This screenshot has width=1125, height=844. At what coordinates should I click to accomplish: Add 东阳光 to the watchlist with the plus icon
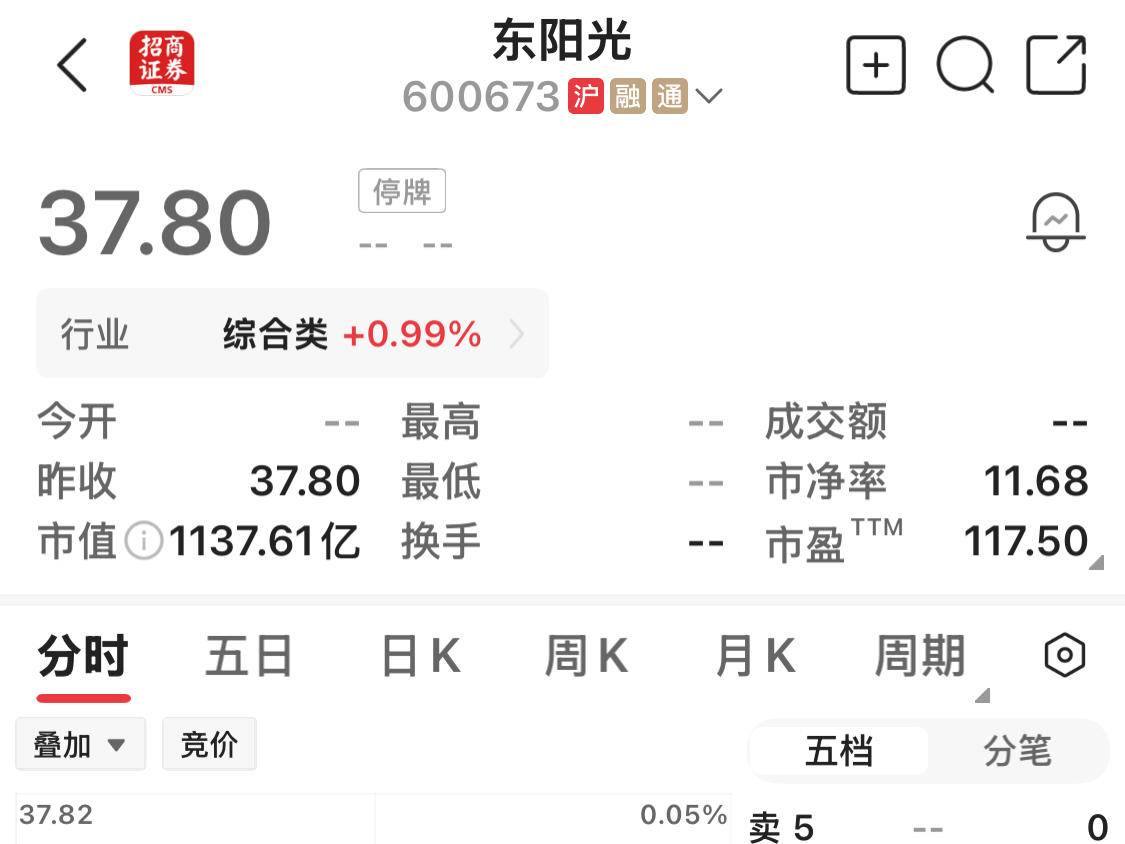[875, 65]
